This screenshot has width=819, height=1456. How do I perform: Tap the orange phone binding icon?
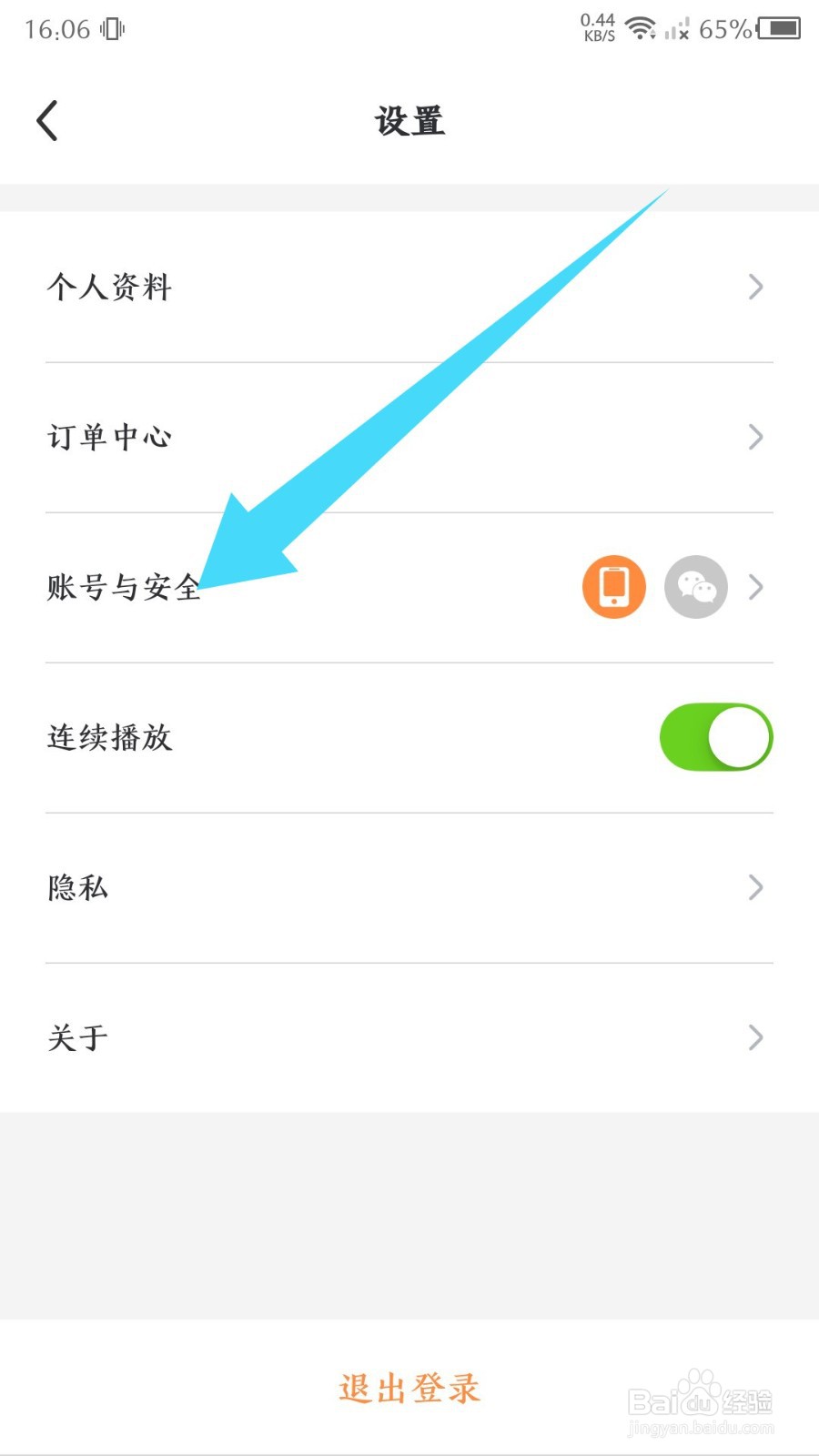(x=613, y=587)
